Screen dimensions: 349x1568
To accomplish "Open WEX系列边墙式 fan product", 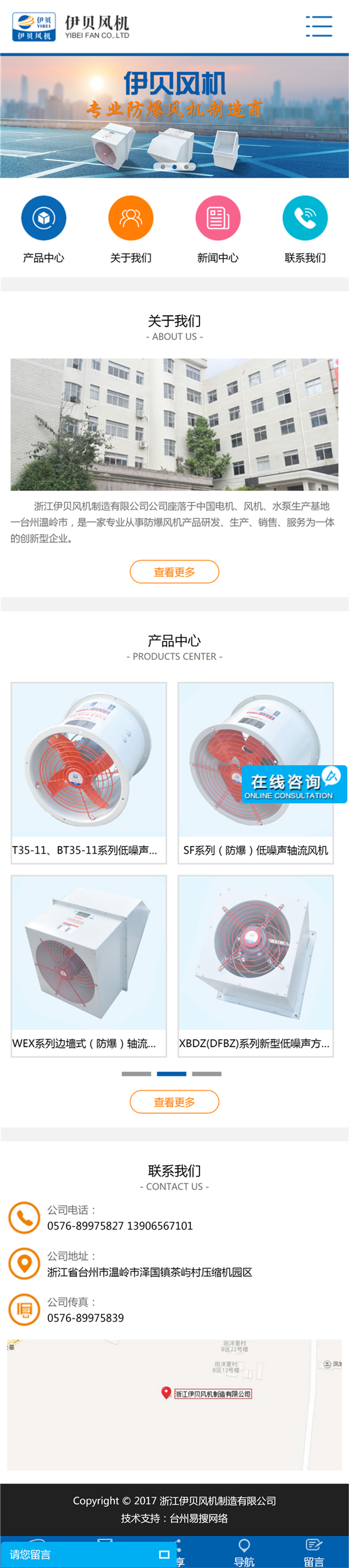I will coord(89,965).
